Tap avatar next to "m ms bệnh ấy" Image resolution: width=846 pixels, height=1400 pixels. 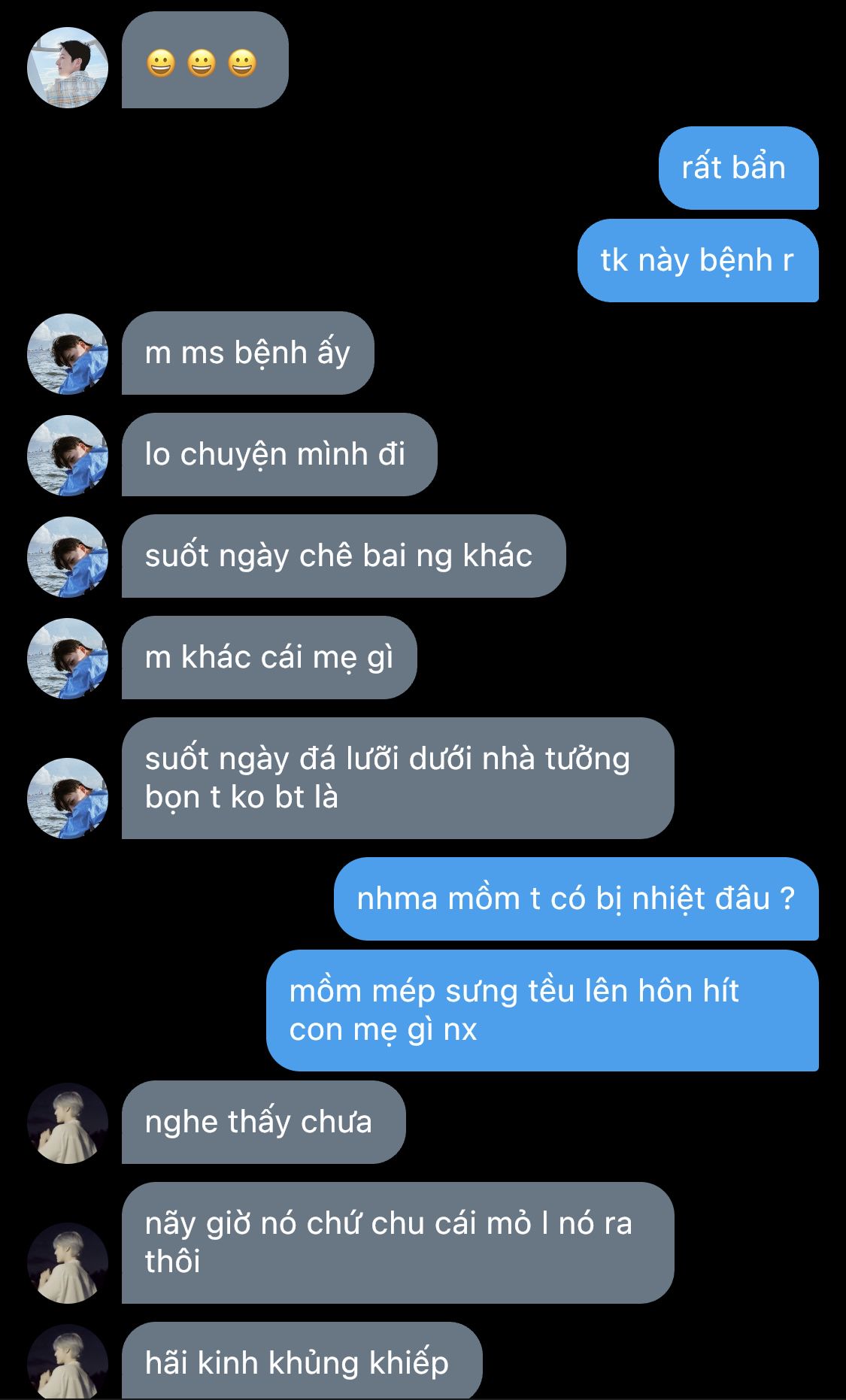coord(68,354)
